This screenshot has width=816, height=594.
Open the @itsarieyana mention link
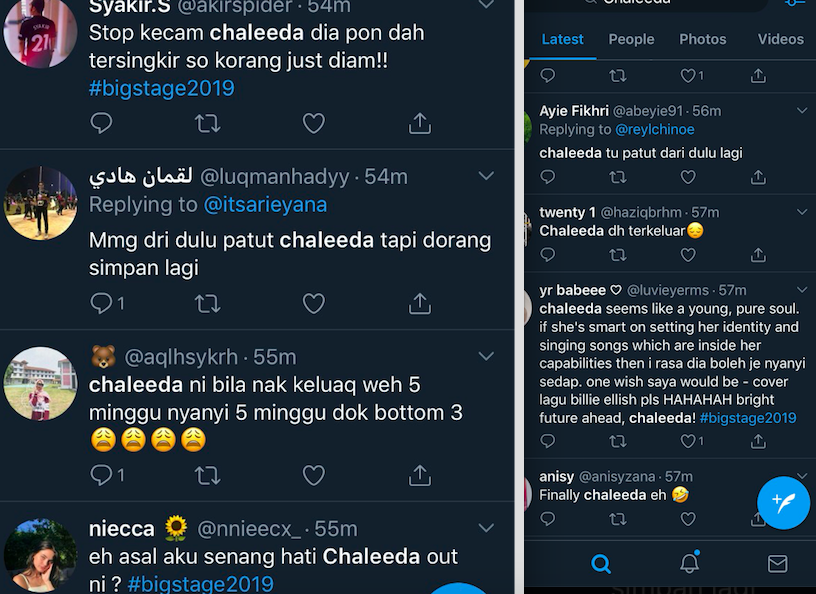tap(265, 204)
